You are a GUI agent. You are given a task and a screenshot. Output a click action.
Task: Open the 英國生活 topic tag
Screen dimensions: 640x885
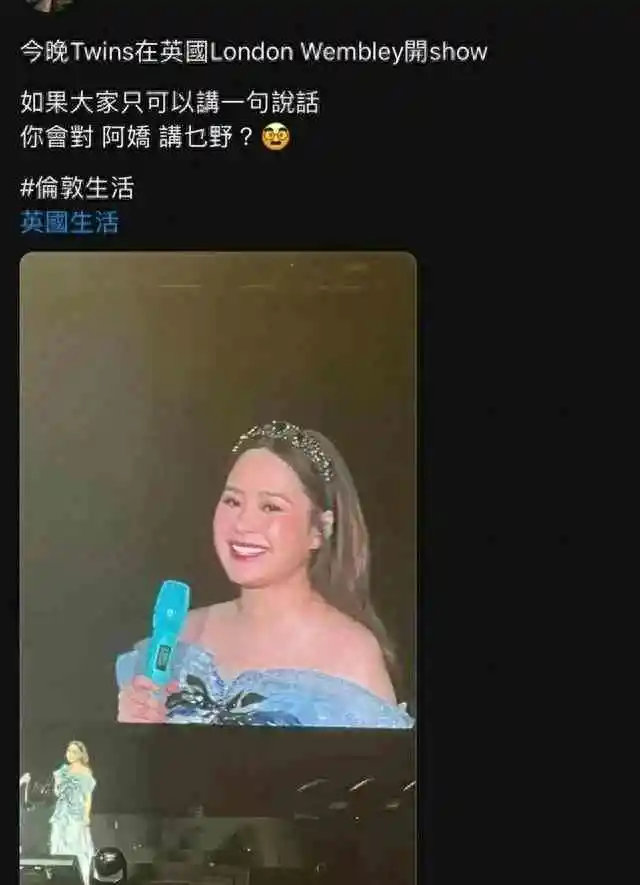pyautogui.click(x=69, y=223)
